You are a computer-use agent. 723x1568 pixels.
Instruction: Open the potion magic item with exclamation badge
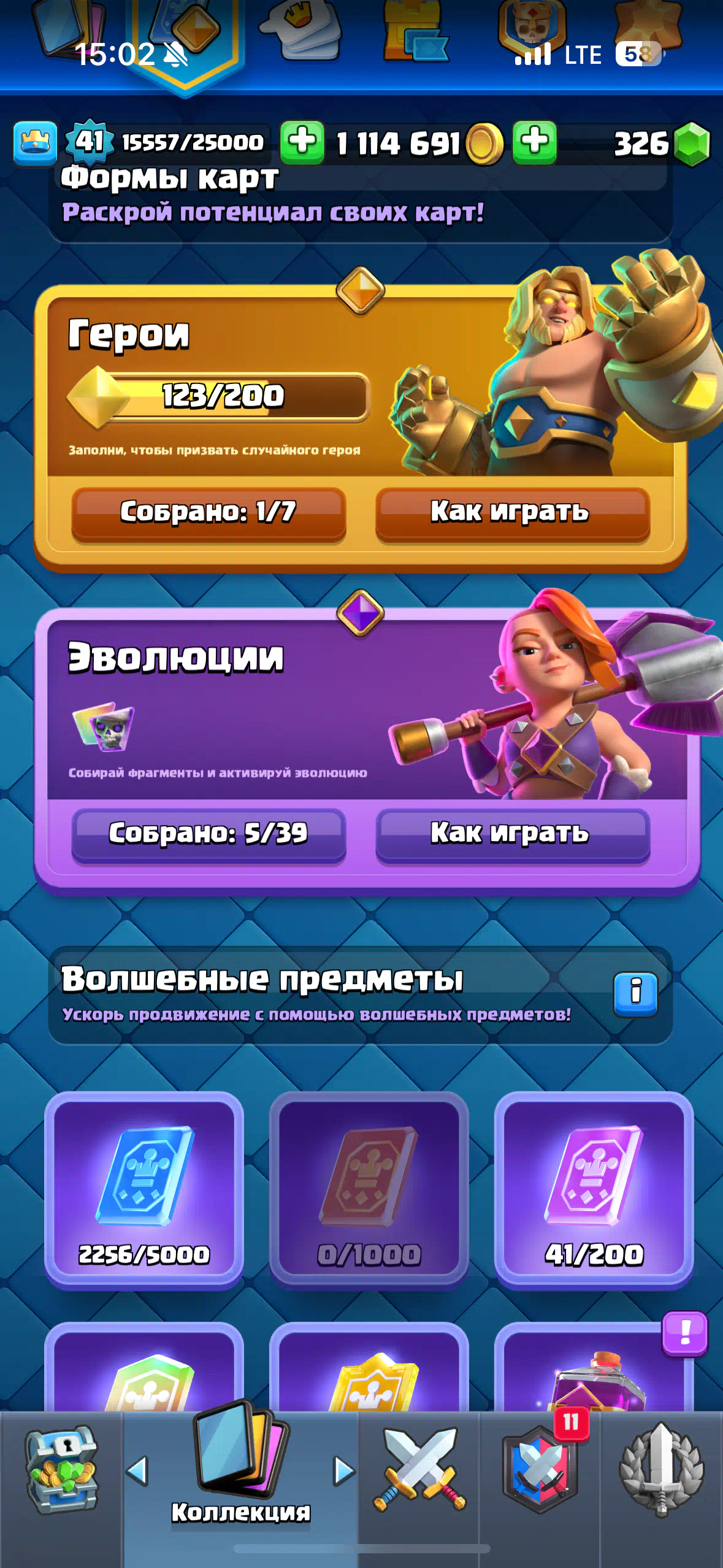(x=594, y=1374)
